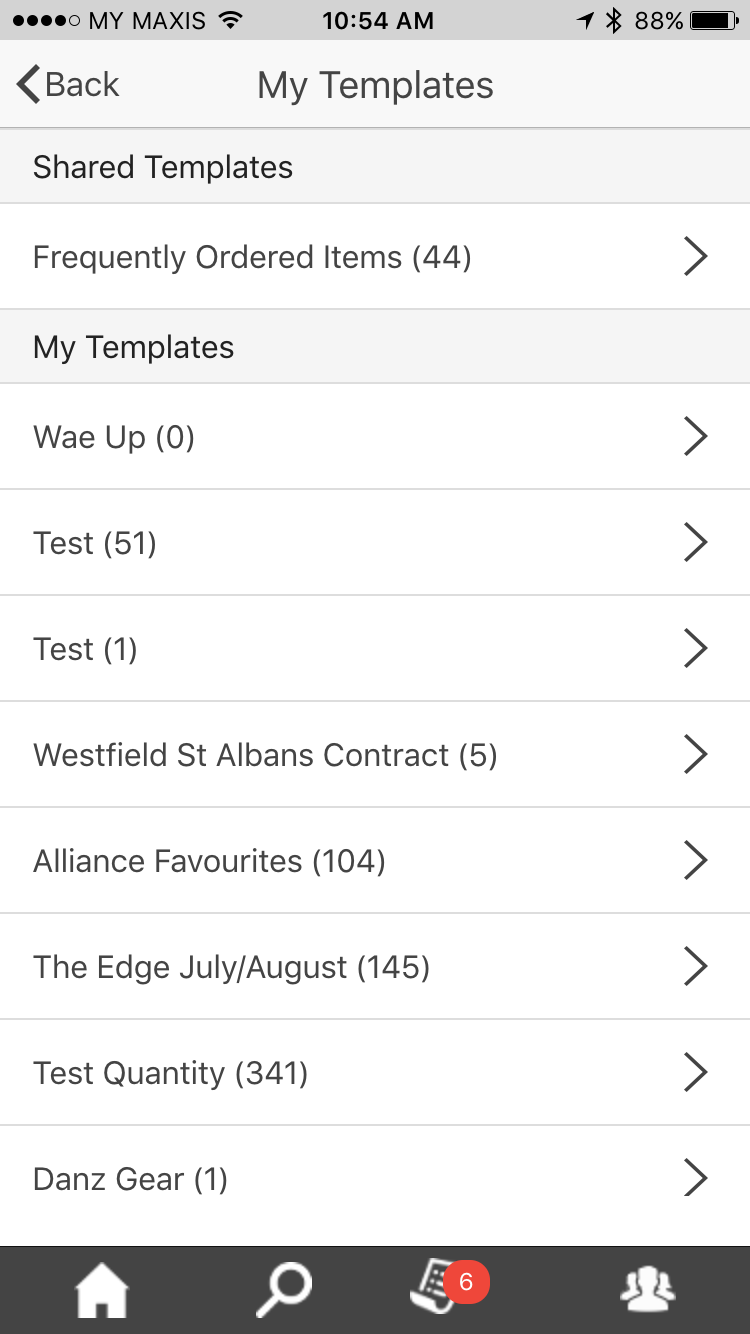Switch to the search tab
Viewport: 750px width, 1334px height.
coord(283,1290)
